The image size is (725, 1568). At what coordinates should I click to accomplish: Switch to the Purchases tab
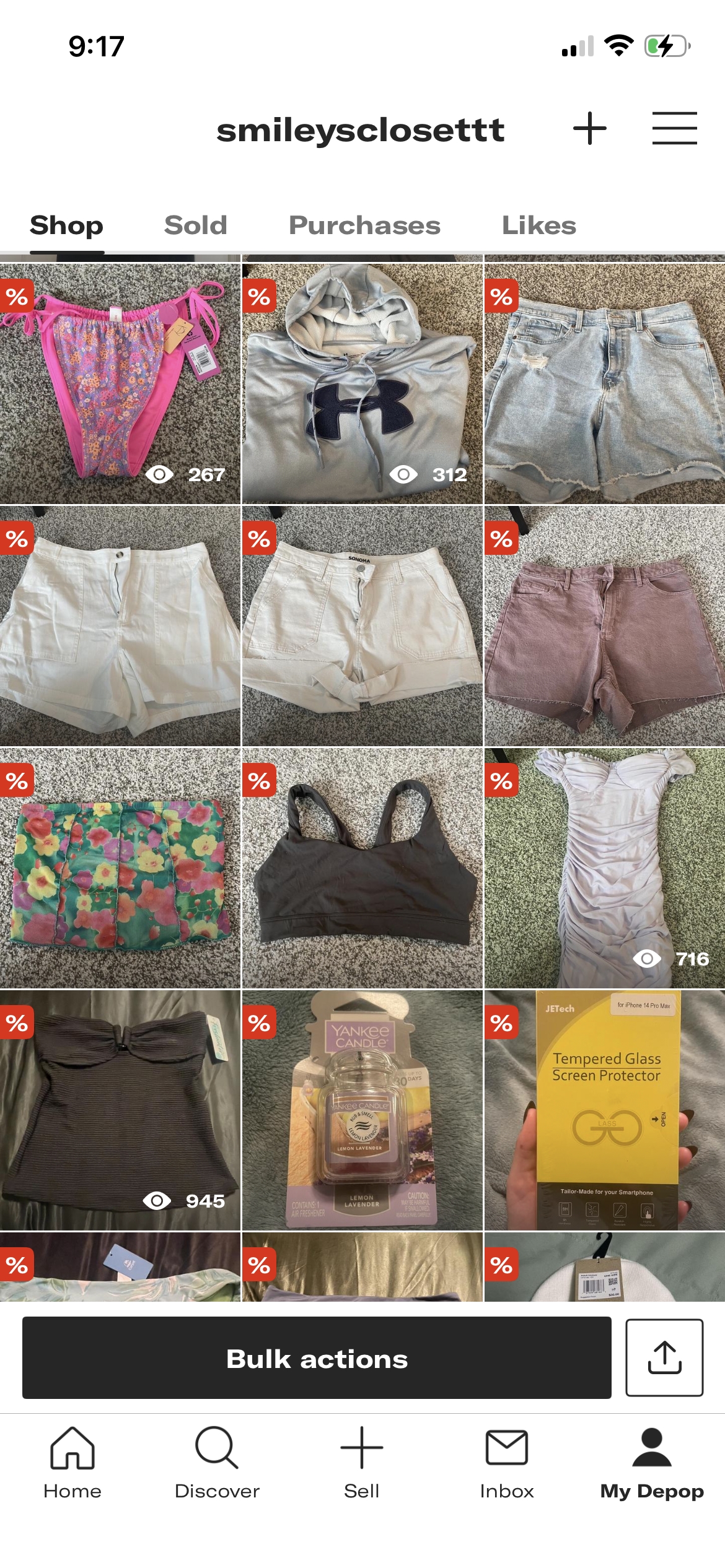click(364, 225)
